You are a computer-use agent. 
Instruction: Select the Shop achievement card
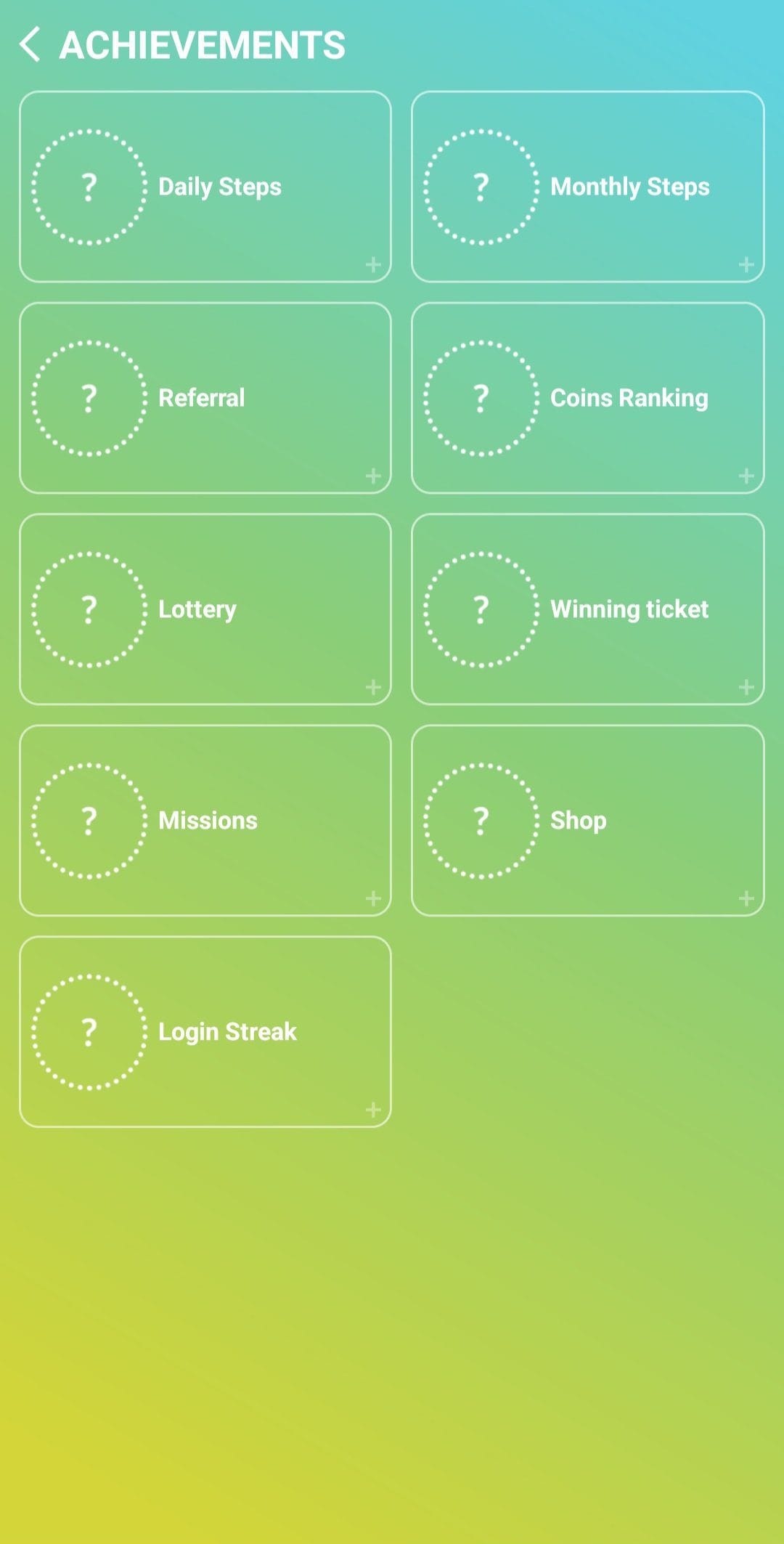[588, 821]
